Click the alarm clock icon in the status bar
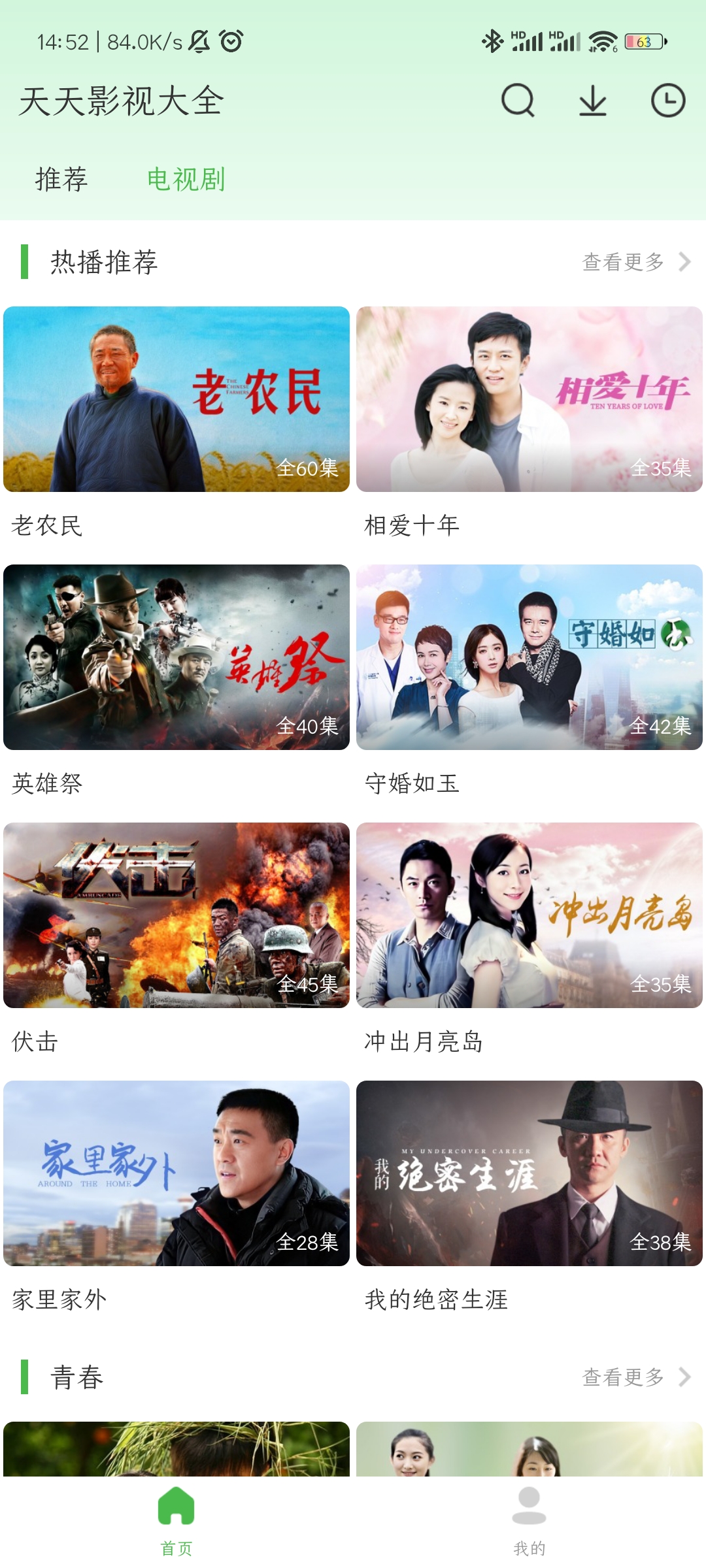Screen dimensions: 706x1568 tap(232, 41)
